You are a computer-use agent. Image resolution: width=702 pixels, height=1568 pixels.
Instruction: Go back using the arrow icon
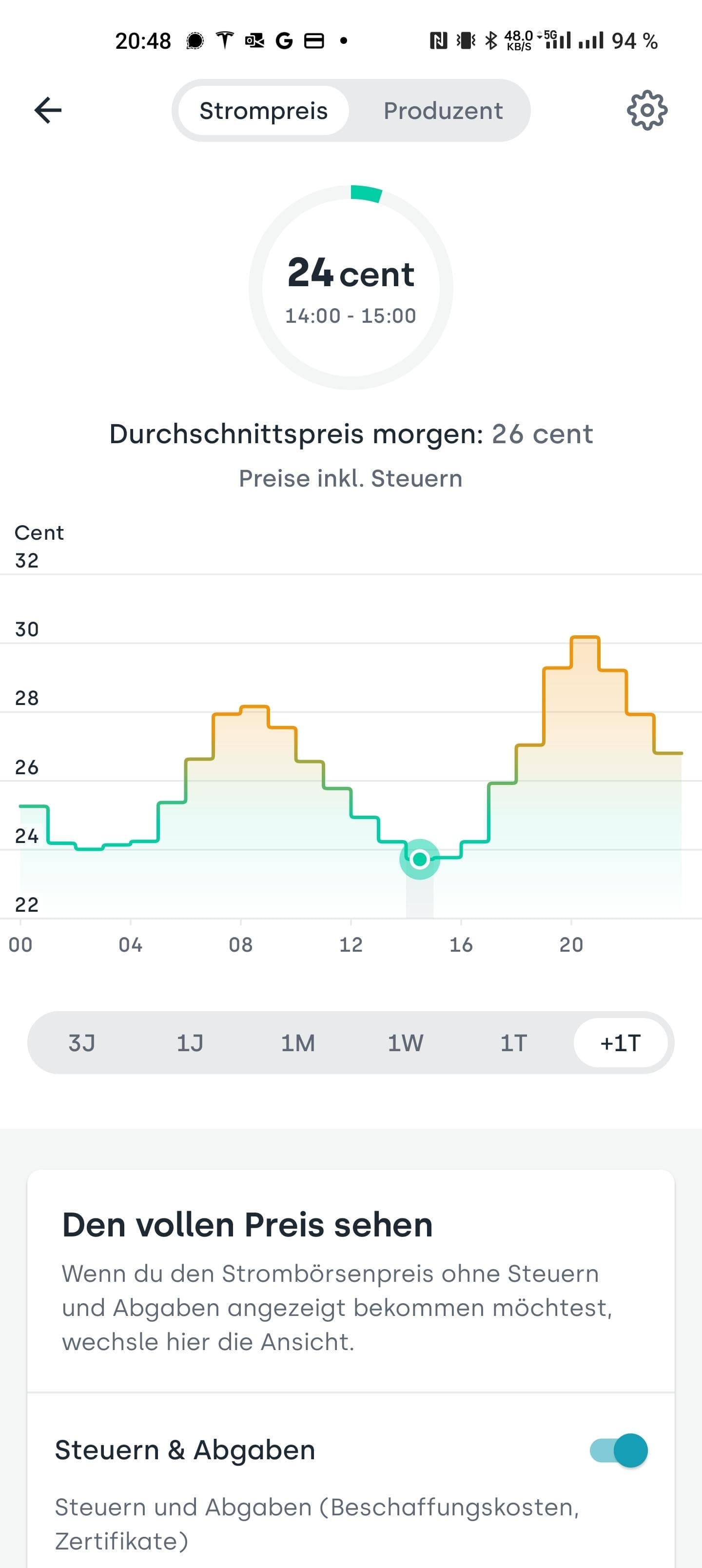pyautogui.click(x=47, y=110)
